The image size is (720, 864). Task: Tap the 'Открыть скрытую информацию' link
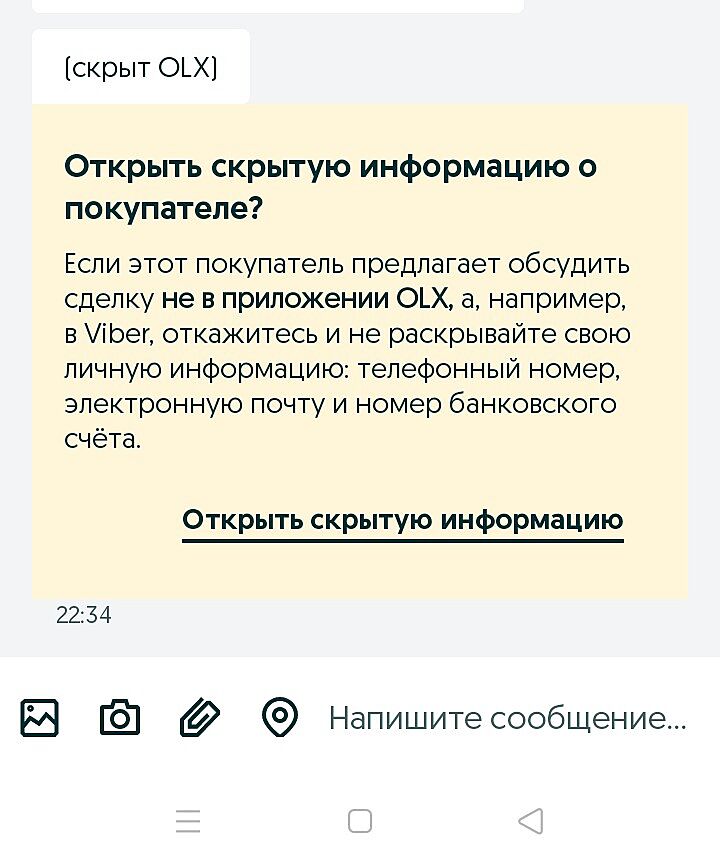click(402, 521)
